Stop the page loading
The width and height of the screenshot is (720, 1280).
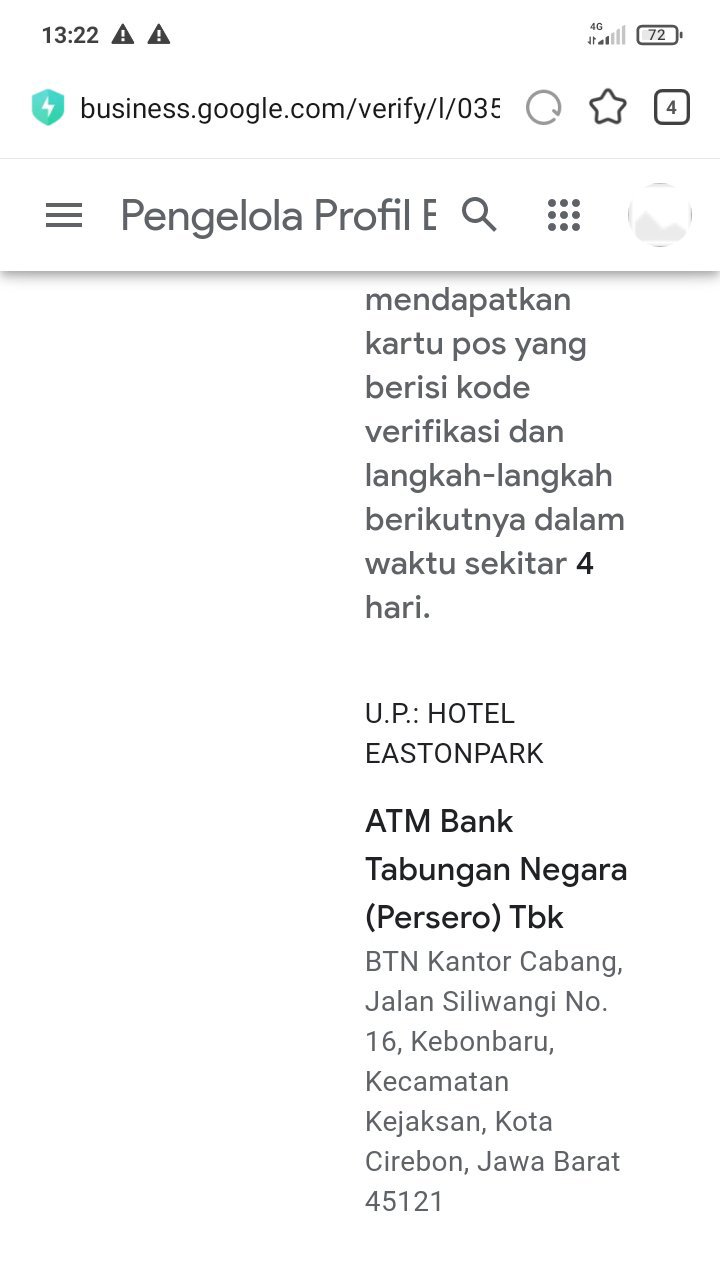pyautogui.click(x=544, y=108)
